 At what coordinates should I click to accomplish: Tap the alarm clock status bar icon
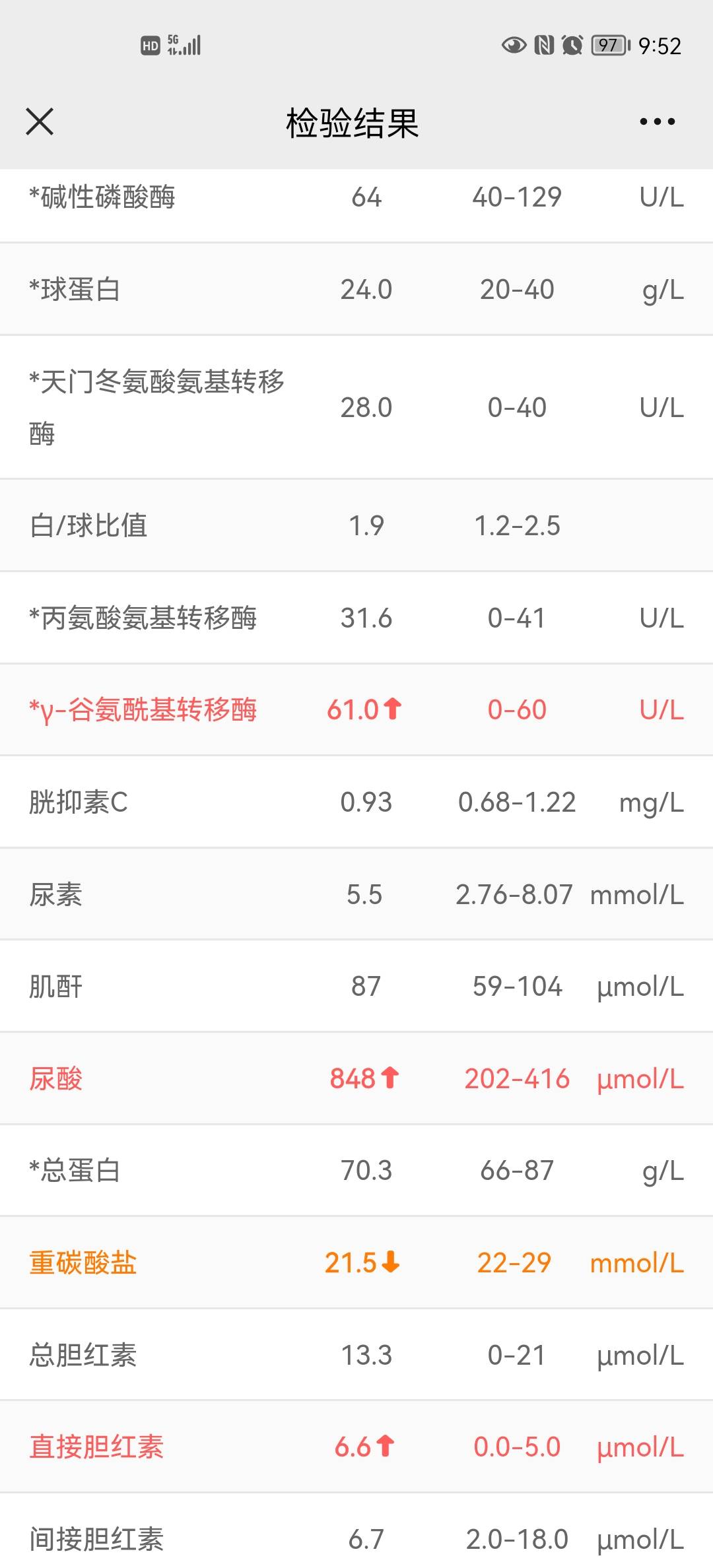(573, 45)
